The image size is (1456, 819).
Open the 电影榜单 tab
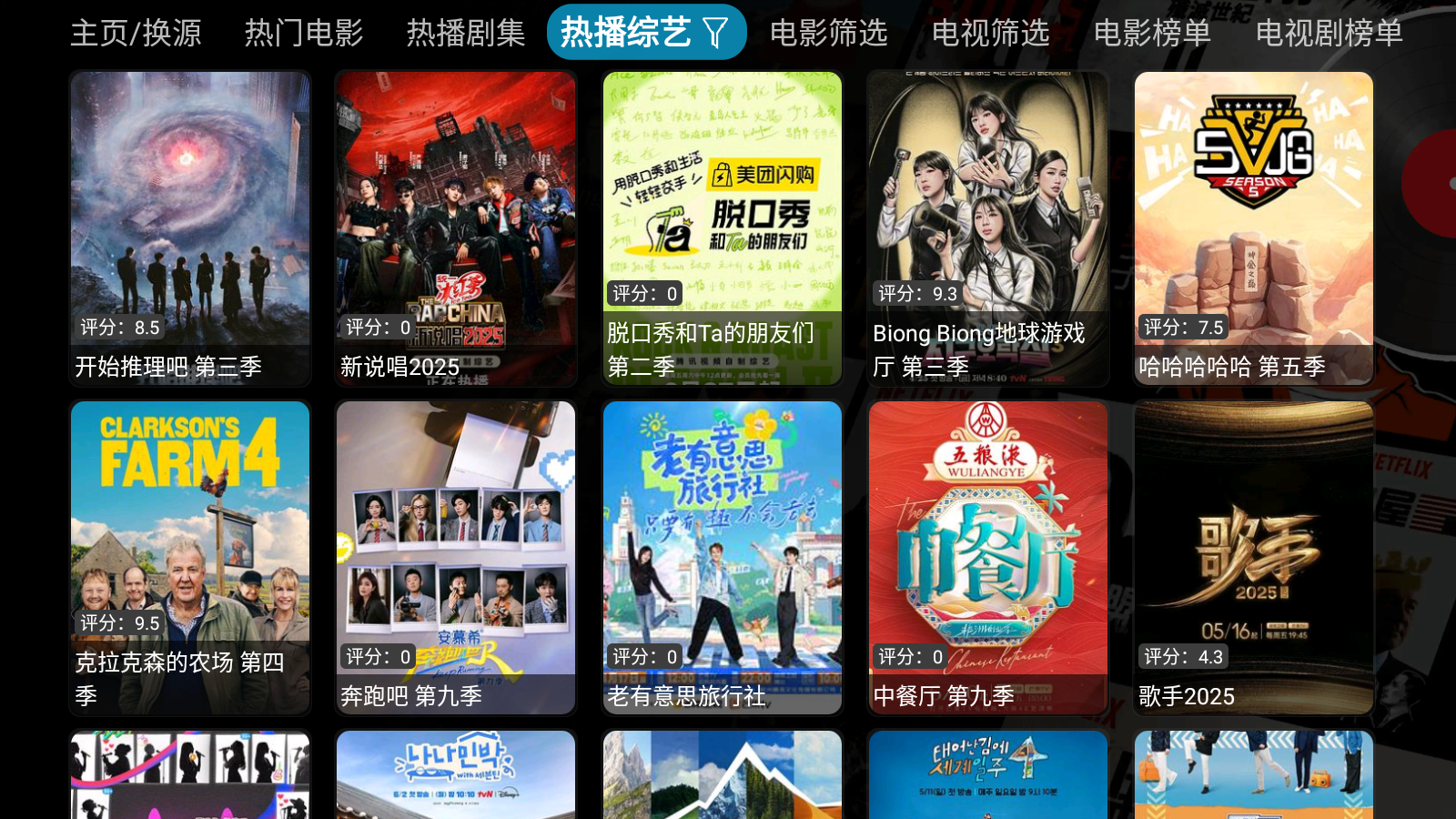pos(1152,33)
